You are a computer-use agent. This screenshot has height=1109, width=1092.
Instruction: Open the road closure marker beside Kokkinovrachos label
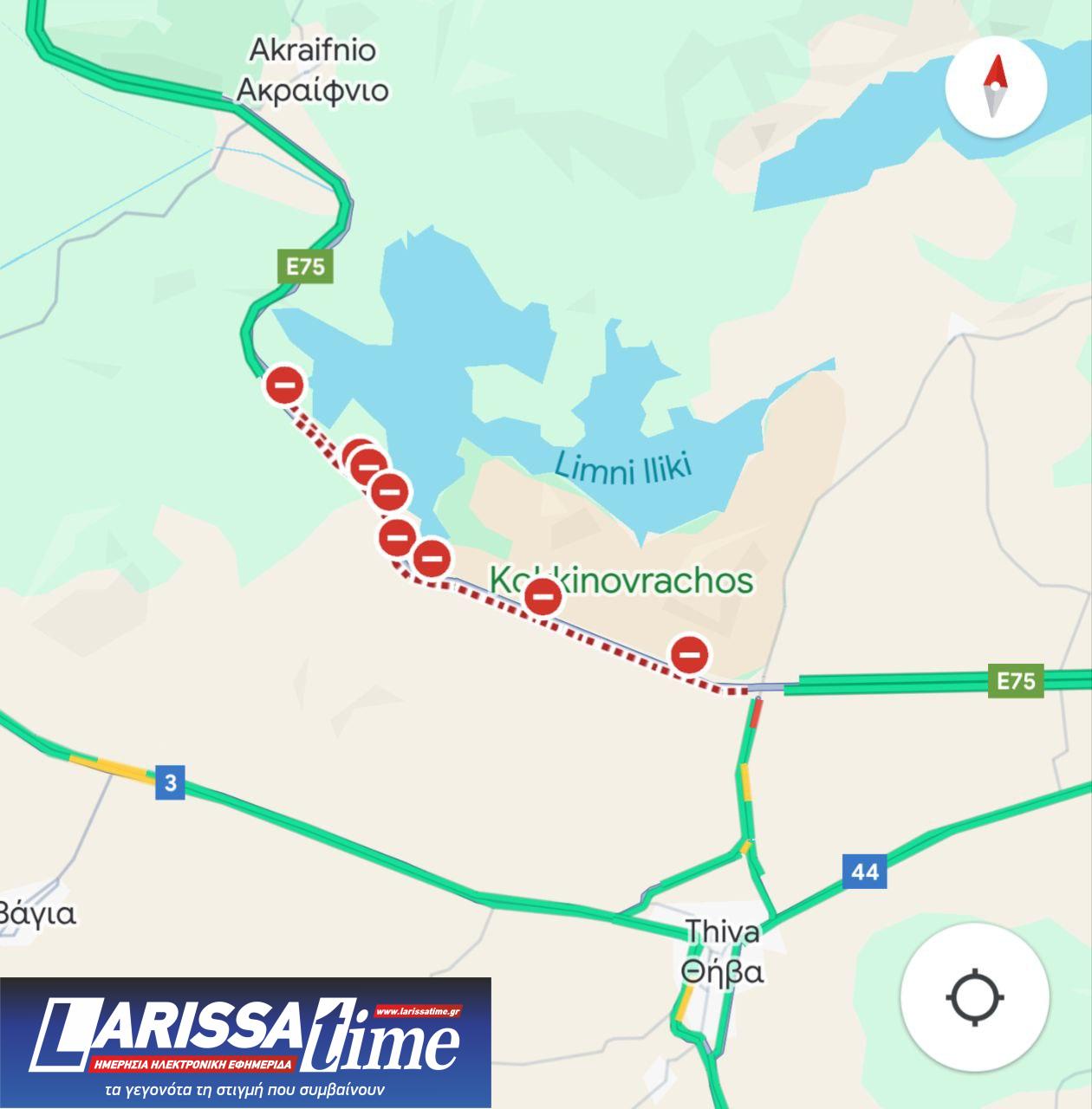543,596
